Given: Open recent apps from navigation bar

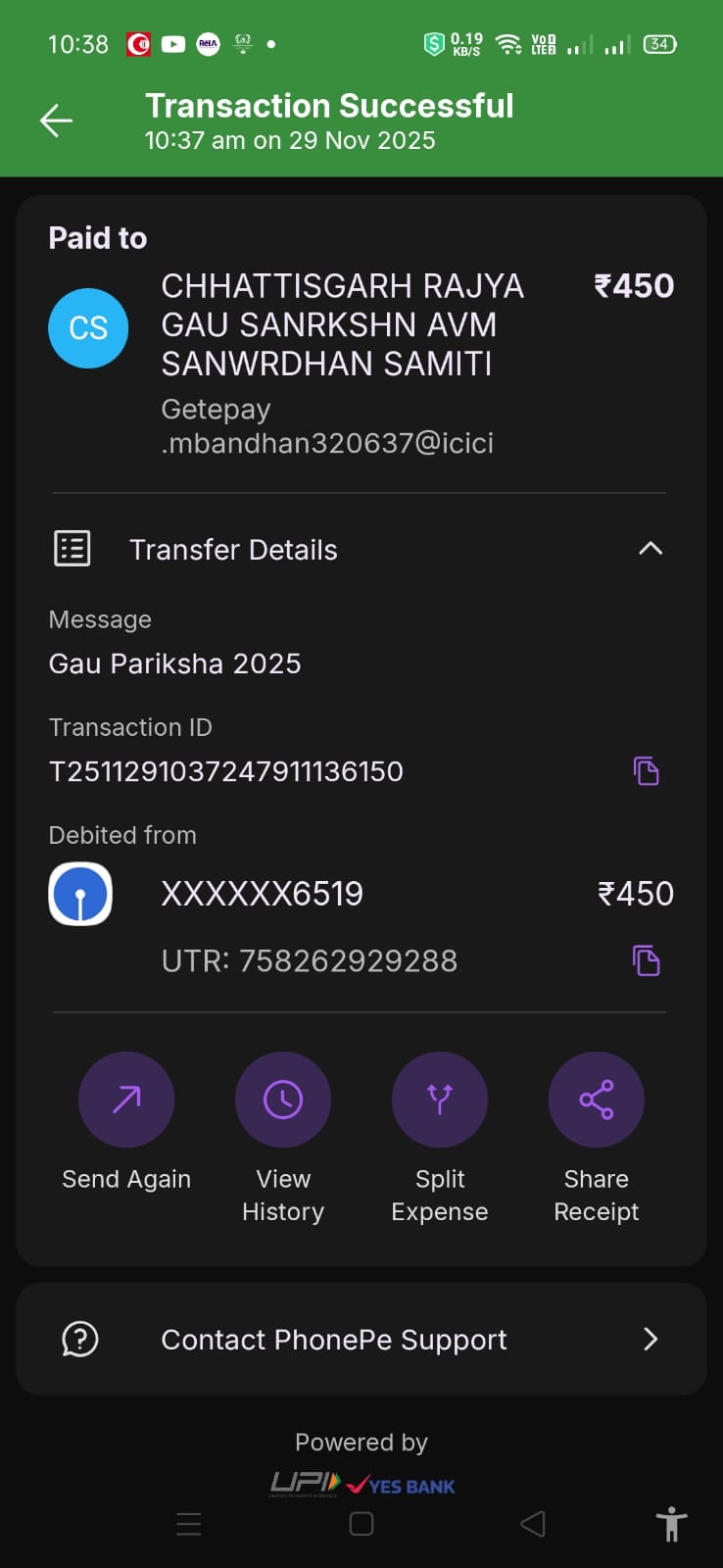Looking at the screenshot, I should tap(189, 1524).
